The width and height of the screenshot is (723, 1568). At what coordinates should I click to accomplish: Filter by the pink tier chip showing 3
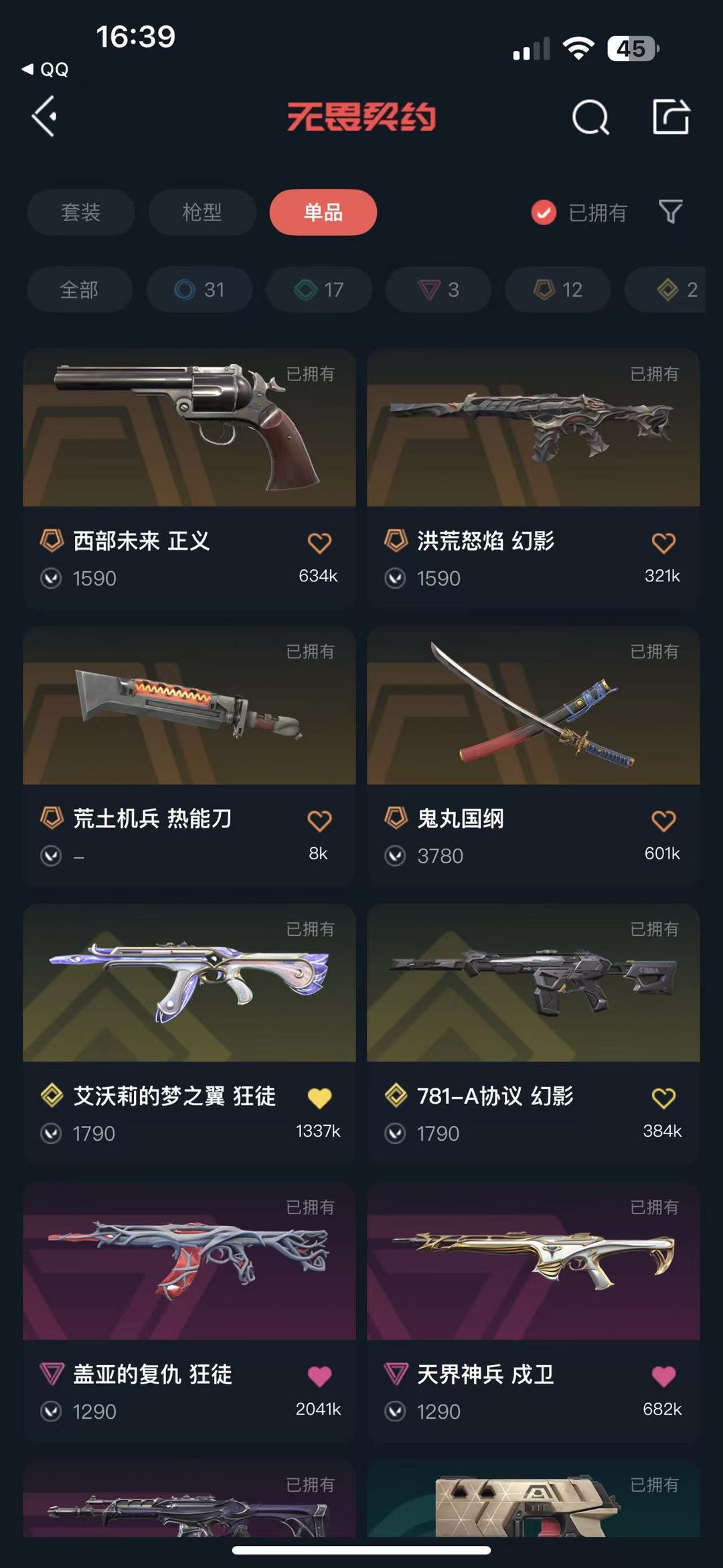click(438, 289)
